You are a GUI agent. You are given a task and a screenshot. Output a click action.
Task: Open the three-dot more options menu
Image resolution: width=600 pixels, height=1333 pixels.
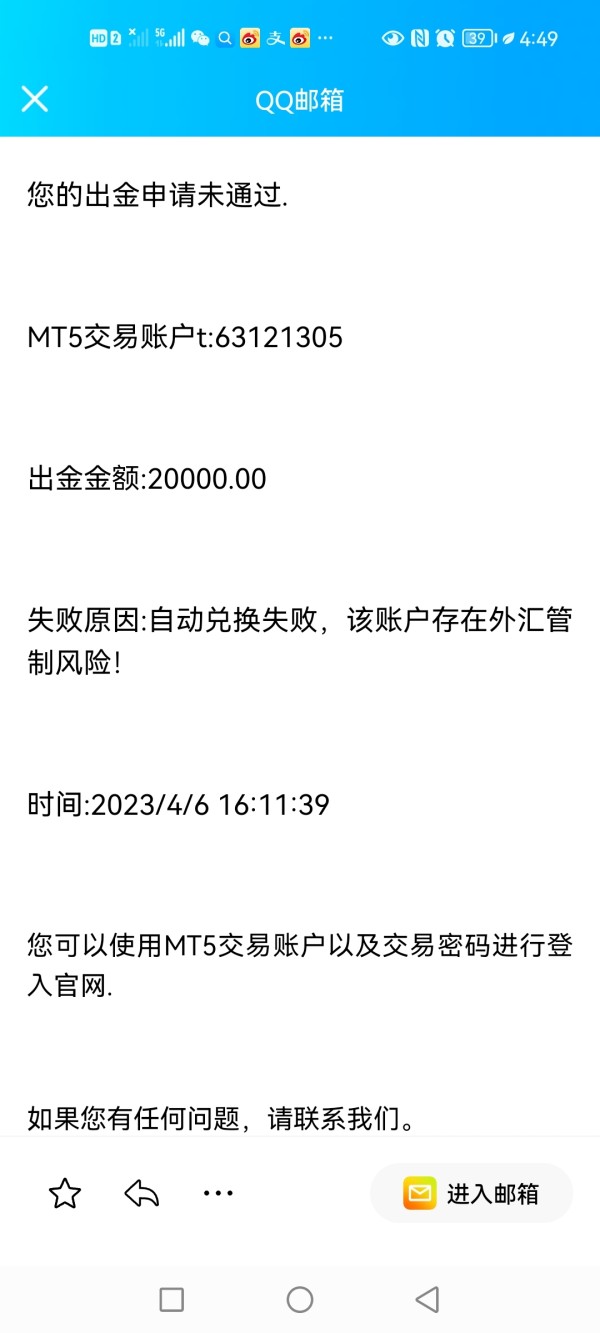[218, 1193]
